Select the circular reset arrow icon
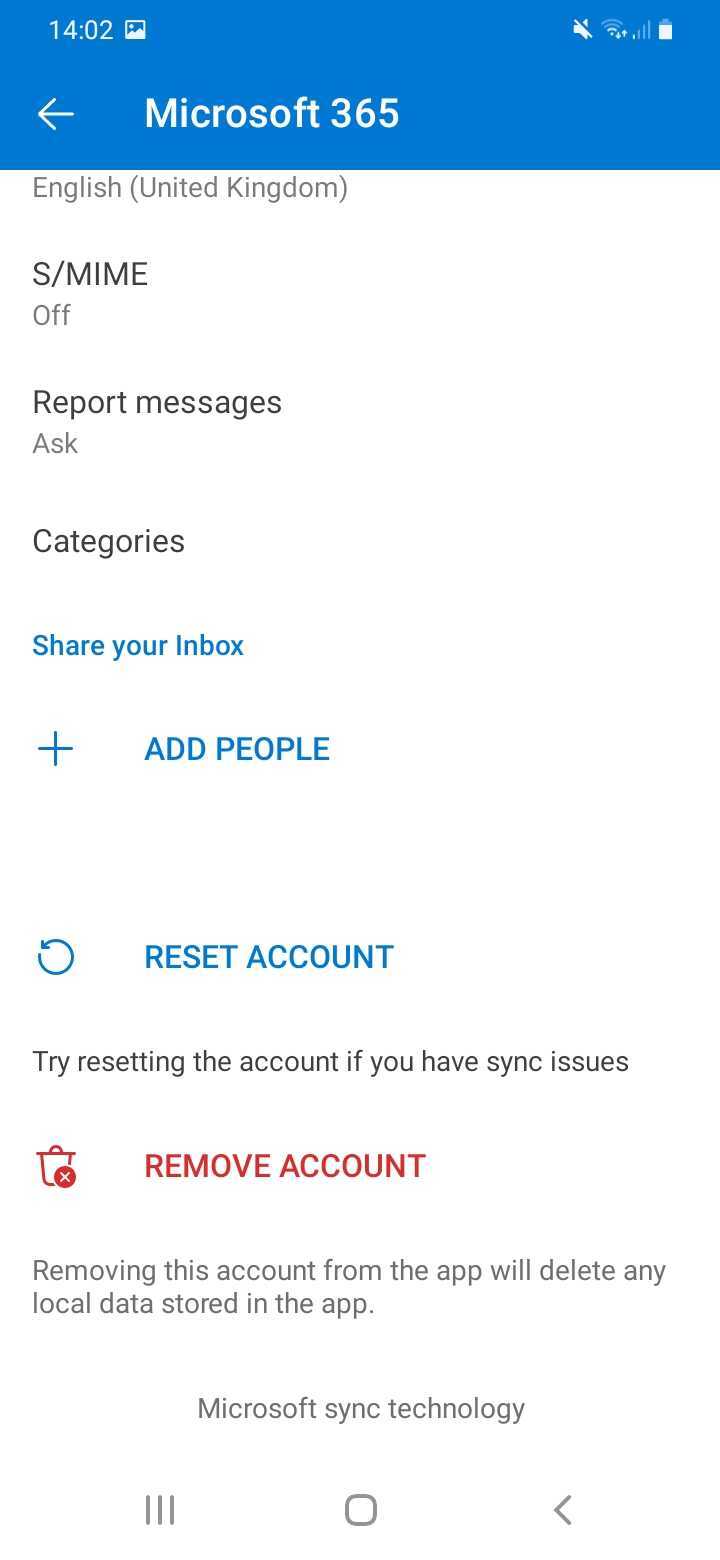The image size is (720, 1560). [55, 956]
